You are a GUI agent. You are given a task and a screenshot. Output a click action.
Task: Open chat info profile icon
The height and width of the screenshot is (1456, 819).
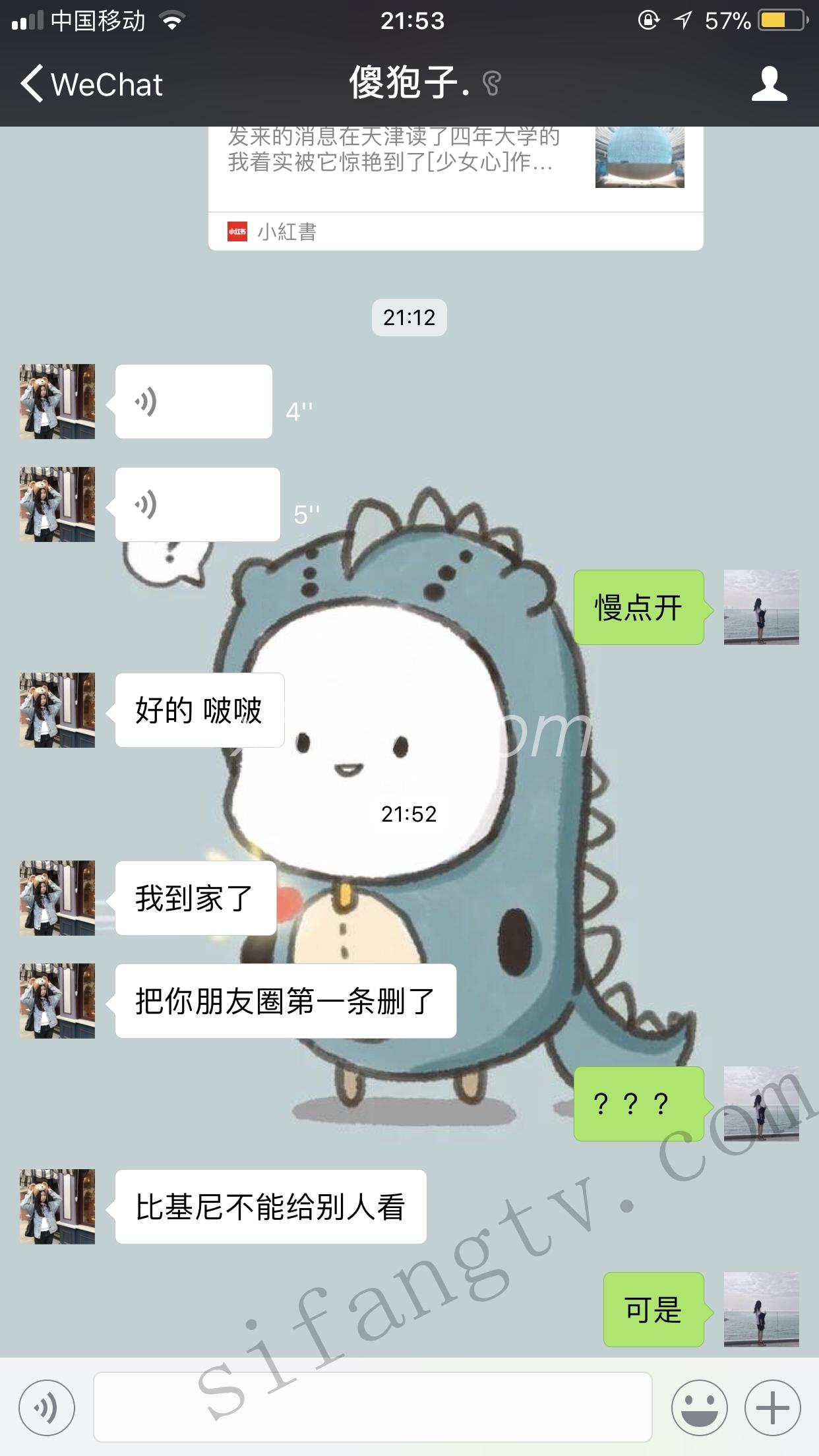(x=769, y=84)
